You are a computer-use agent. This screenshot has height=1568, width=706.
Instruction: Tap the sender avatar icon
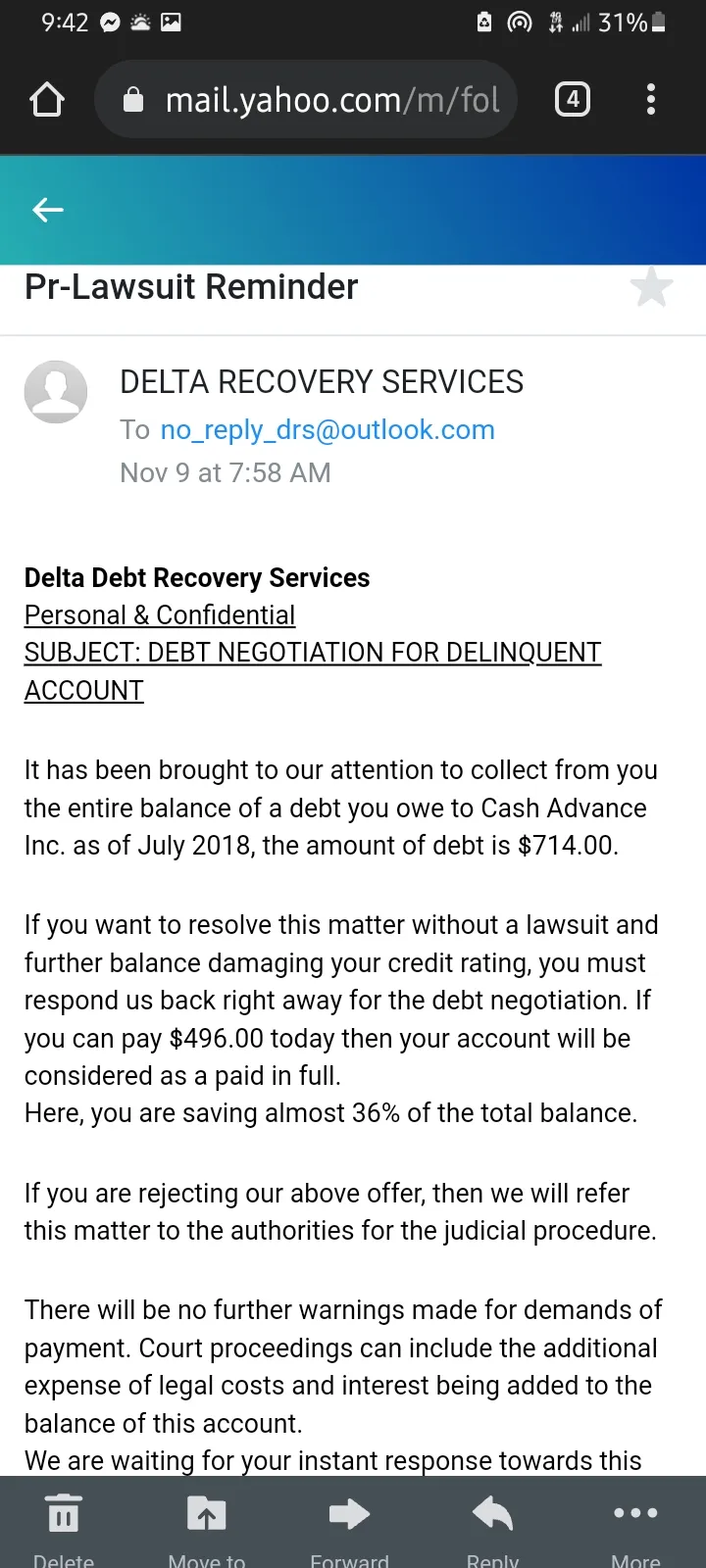tap(56, 392)
